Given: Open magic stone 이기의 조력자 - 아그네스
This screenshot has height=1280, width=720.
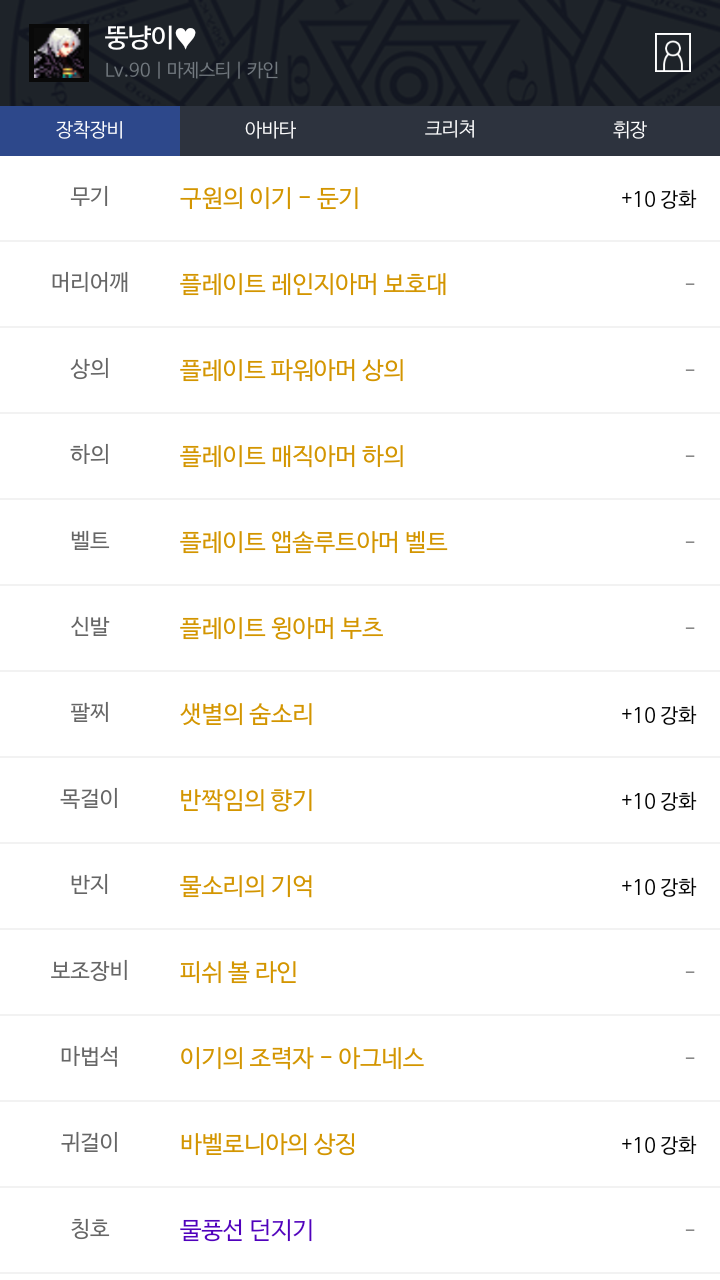Looking at the screenshot, I should (x=302, y=1058).
